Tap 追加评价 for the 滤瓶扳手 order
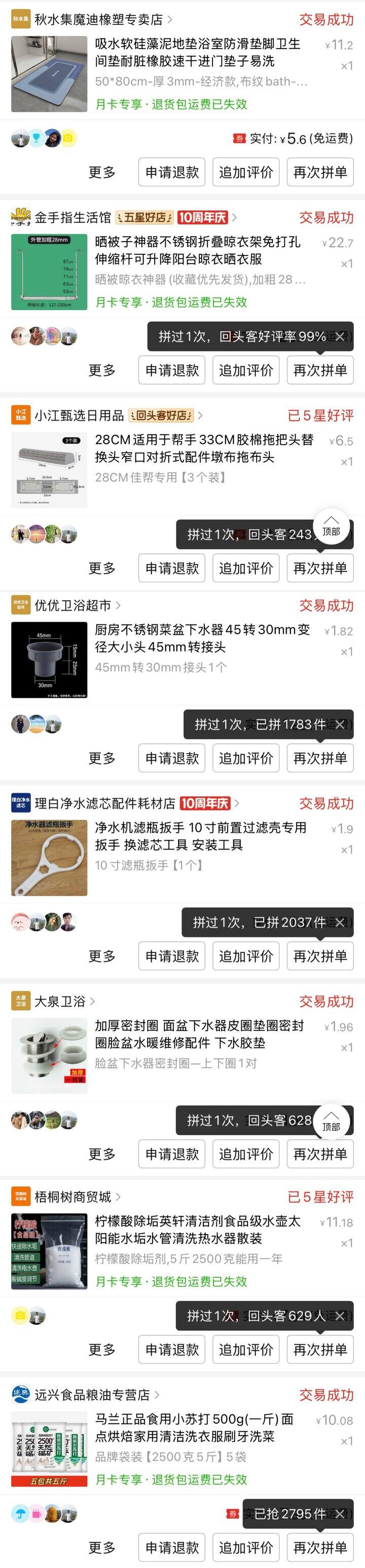This screenshot has width=365, height=1568. click(245, 956)
